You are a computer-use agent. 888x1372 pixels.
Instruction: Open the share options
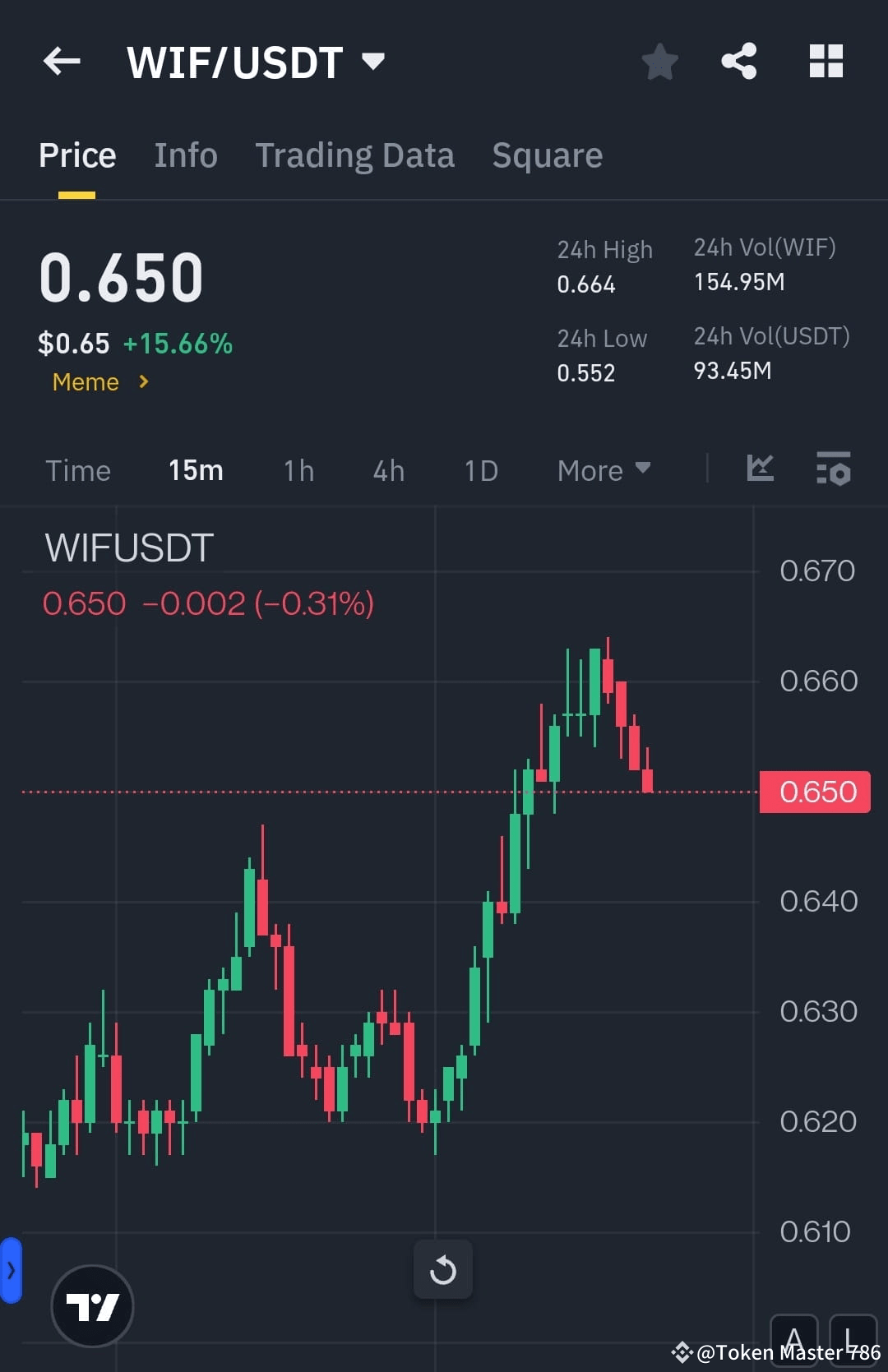738,60
